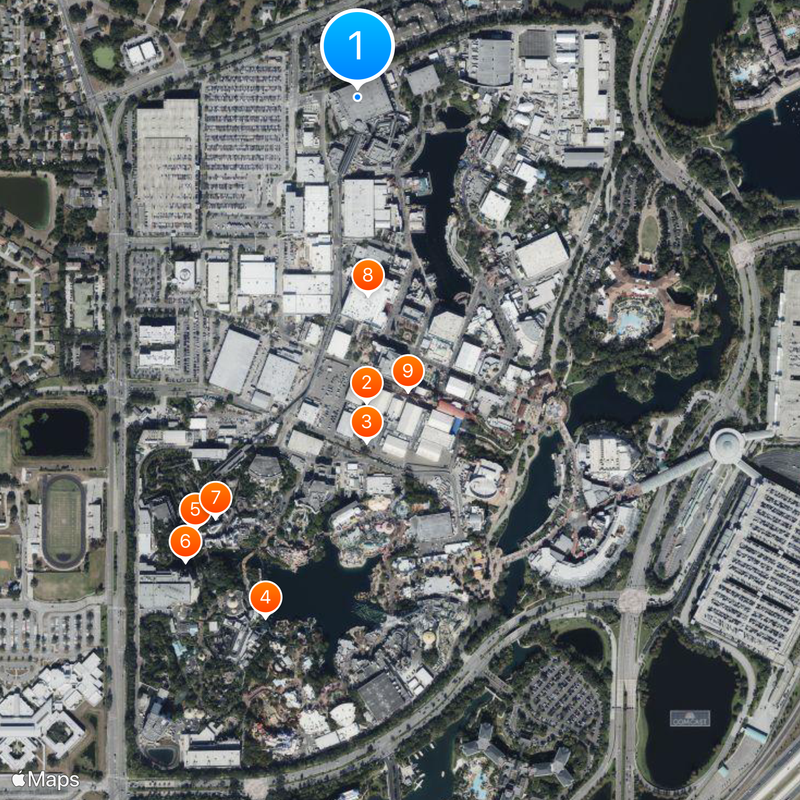Select the blue map pin numbered 1
The height and width of the screenshot is (800, 800).
coord(357,46)
